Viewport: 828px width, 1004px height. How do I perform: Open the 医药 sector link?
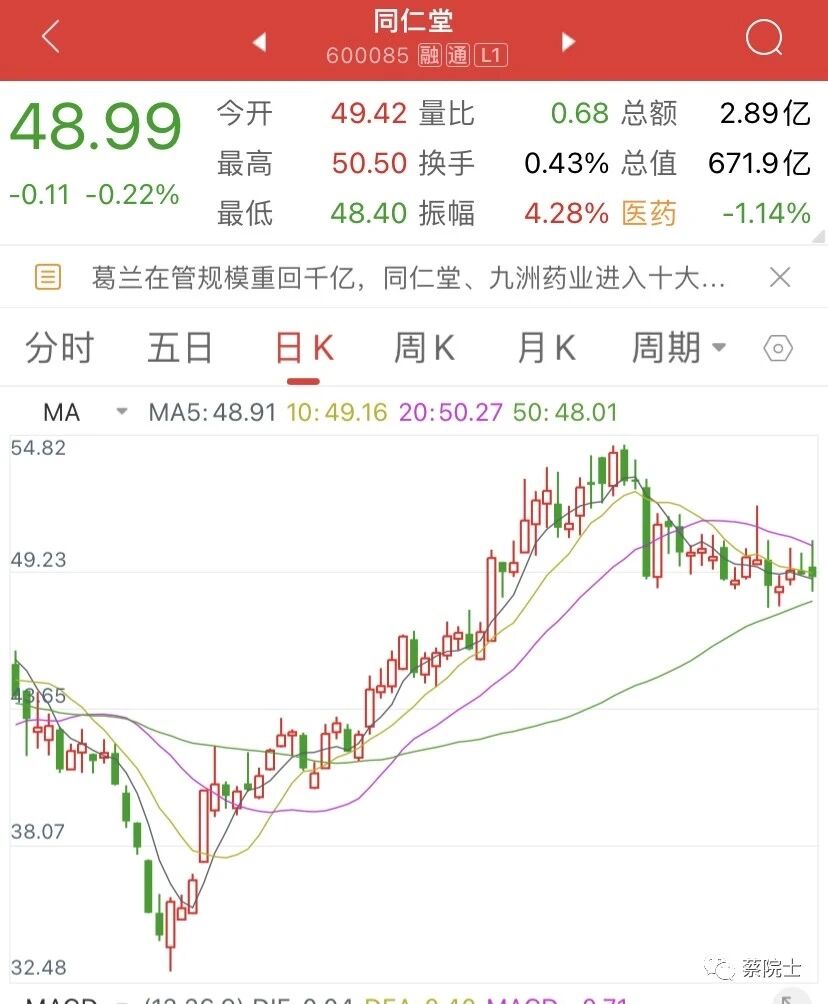(x=649, y=213)
